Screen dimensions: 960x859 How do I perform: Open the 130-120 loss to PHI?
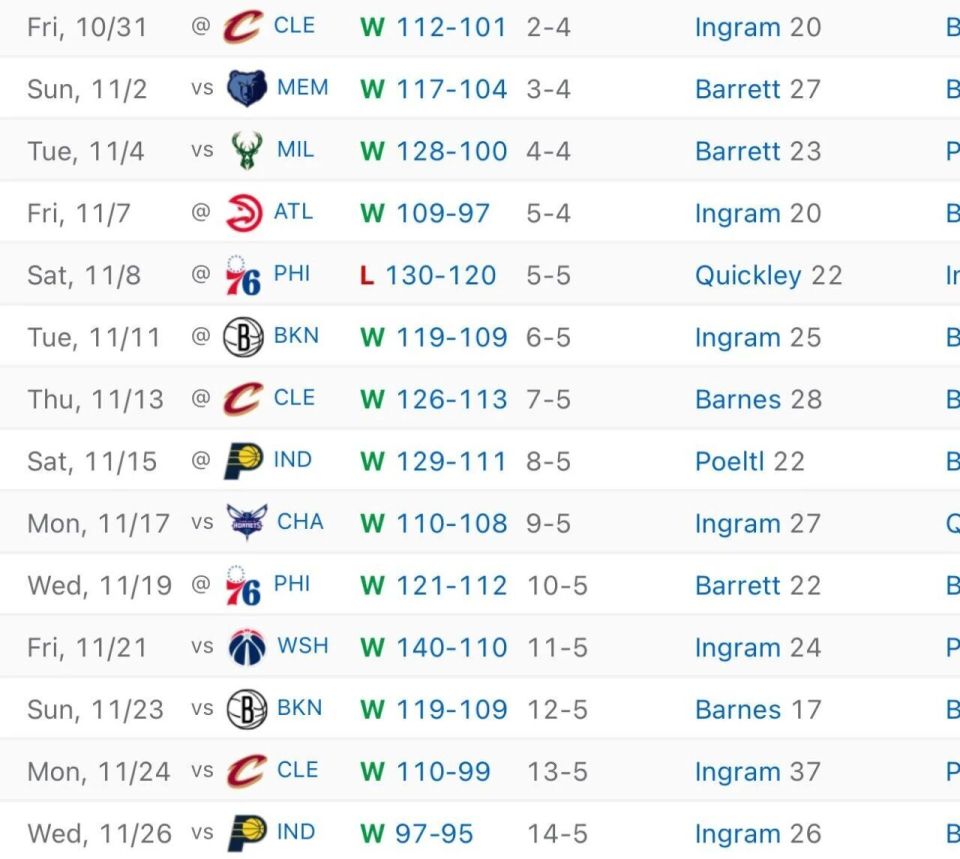click(x=440, y=275)
